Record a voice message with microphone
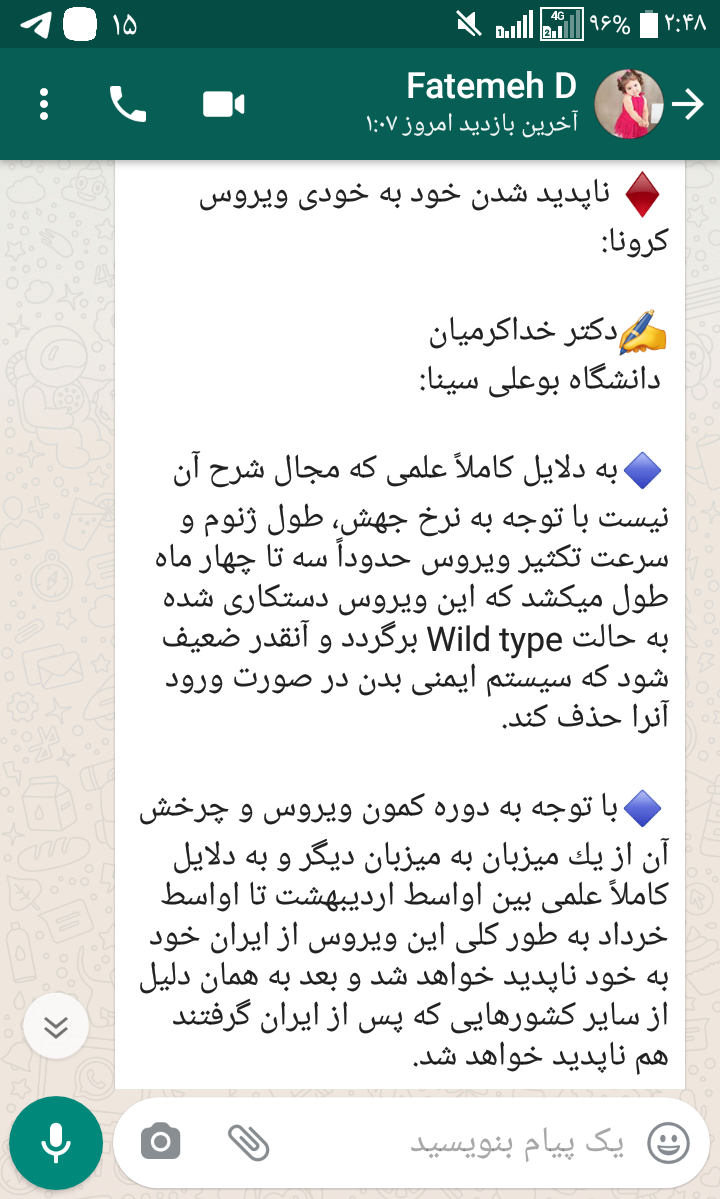The height and width of the screenshot is (1199, 720). click(x=56, y=1142)
